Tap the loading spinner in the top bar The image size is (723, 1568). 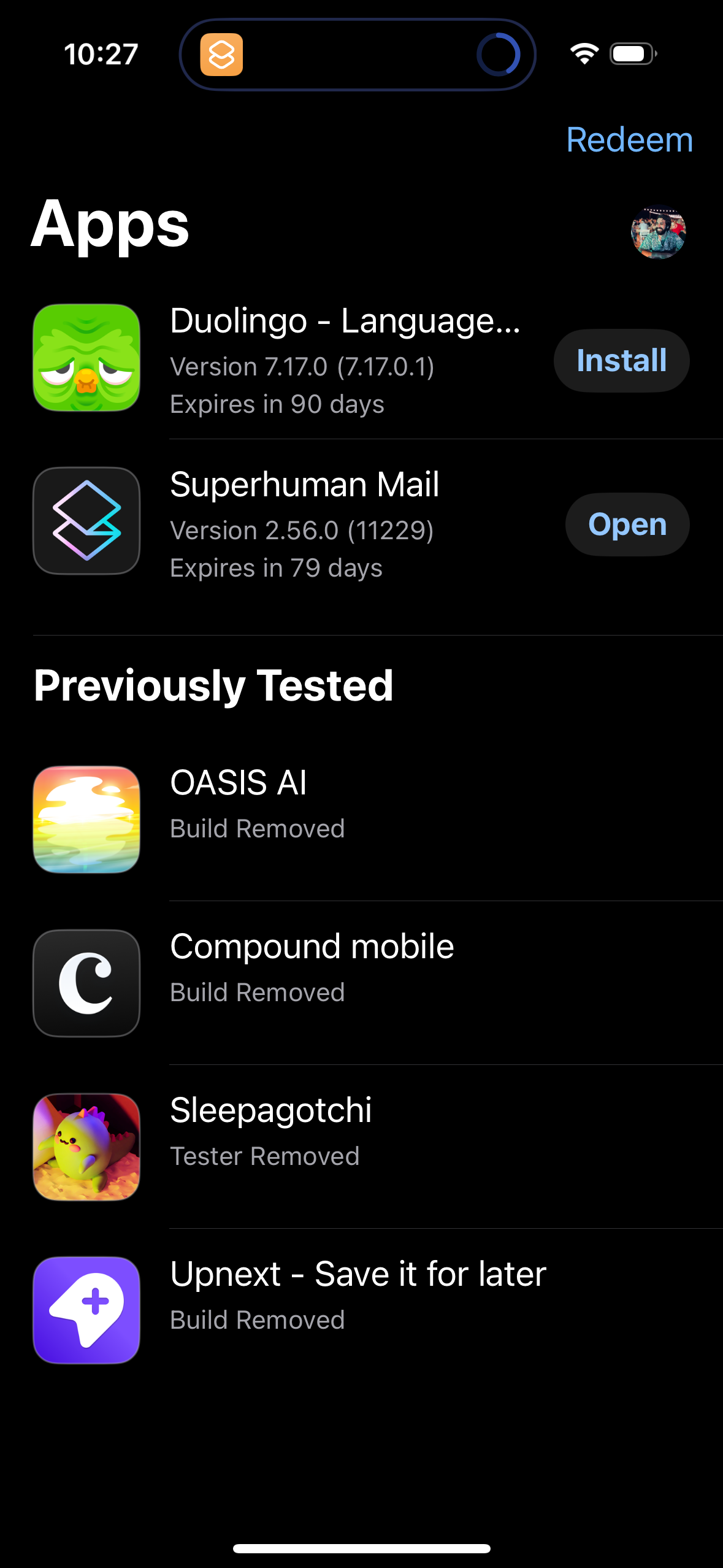tap(500, 54)
